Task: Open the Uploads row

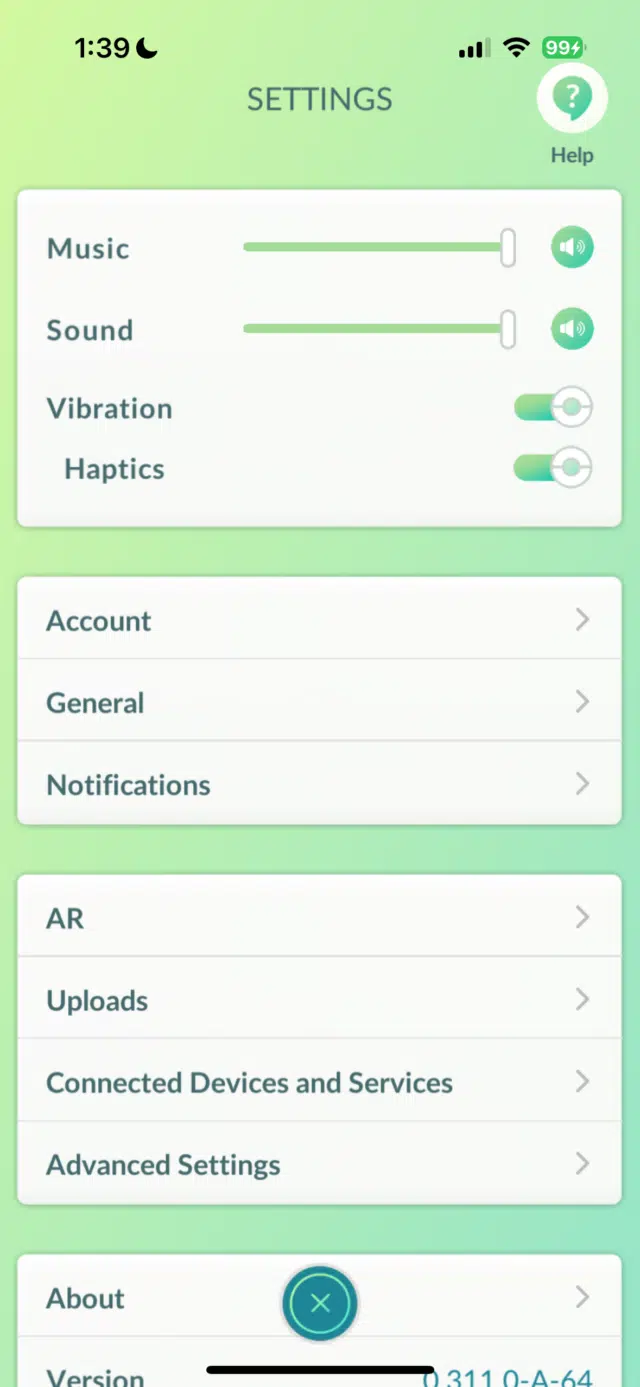Action: tap(319, 1000)
